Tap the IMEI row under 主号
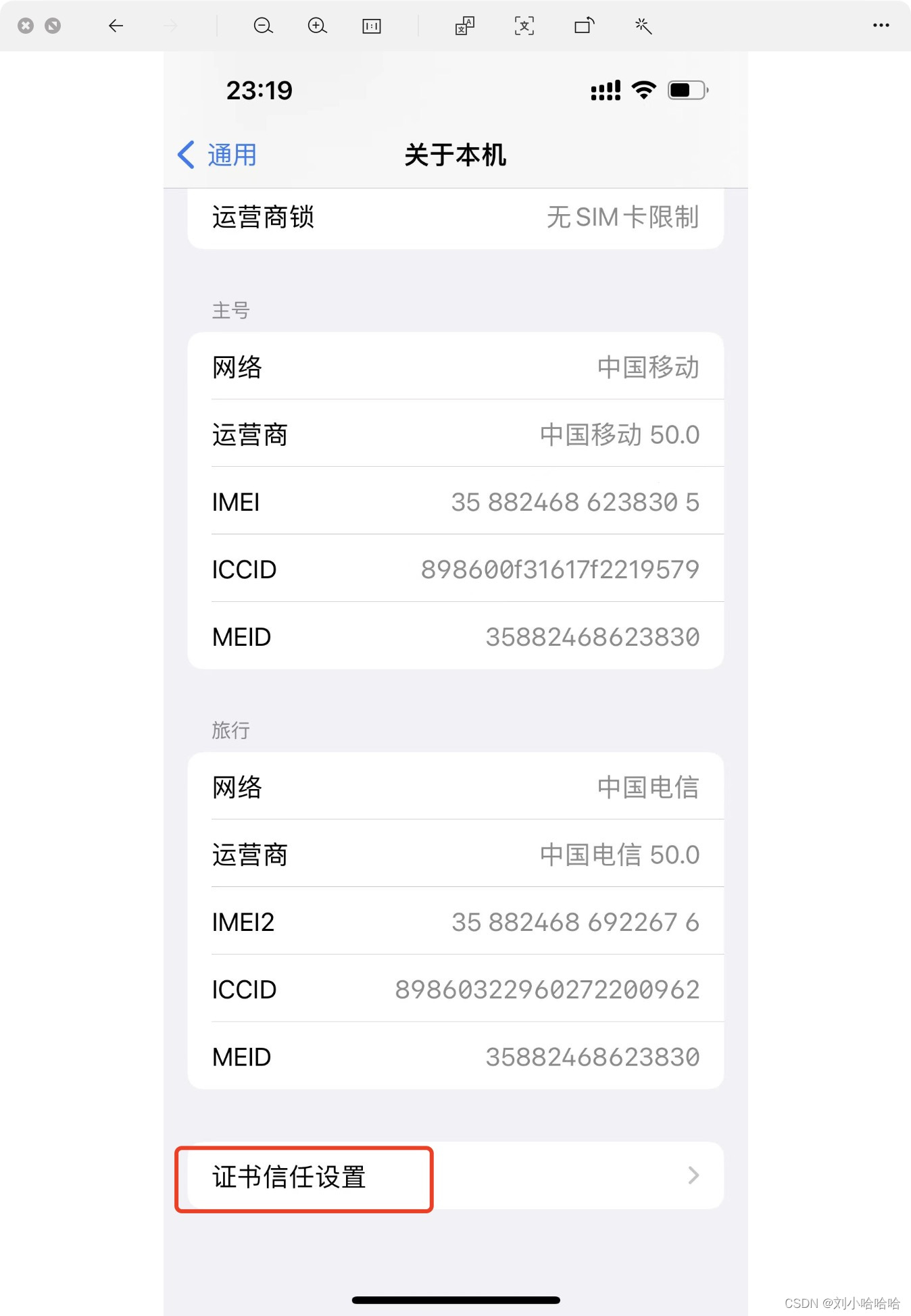The height and width of the screenshot is (1316, 911). point(455,501)
